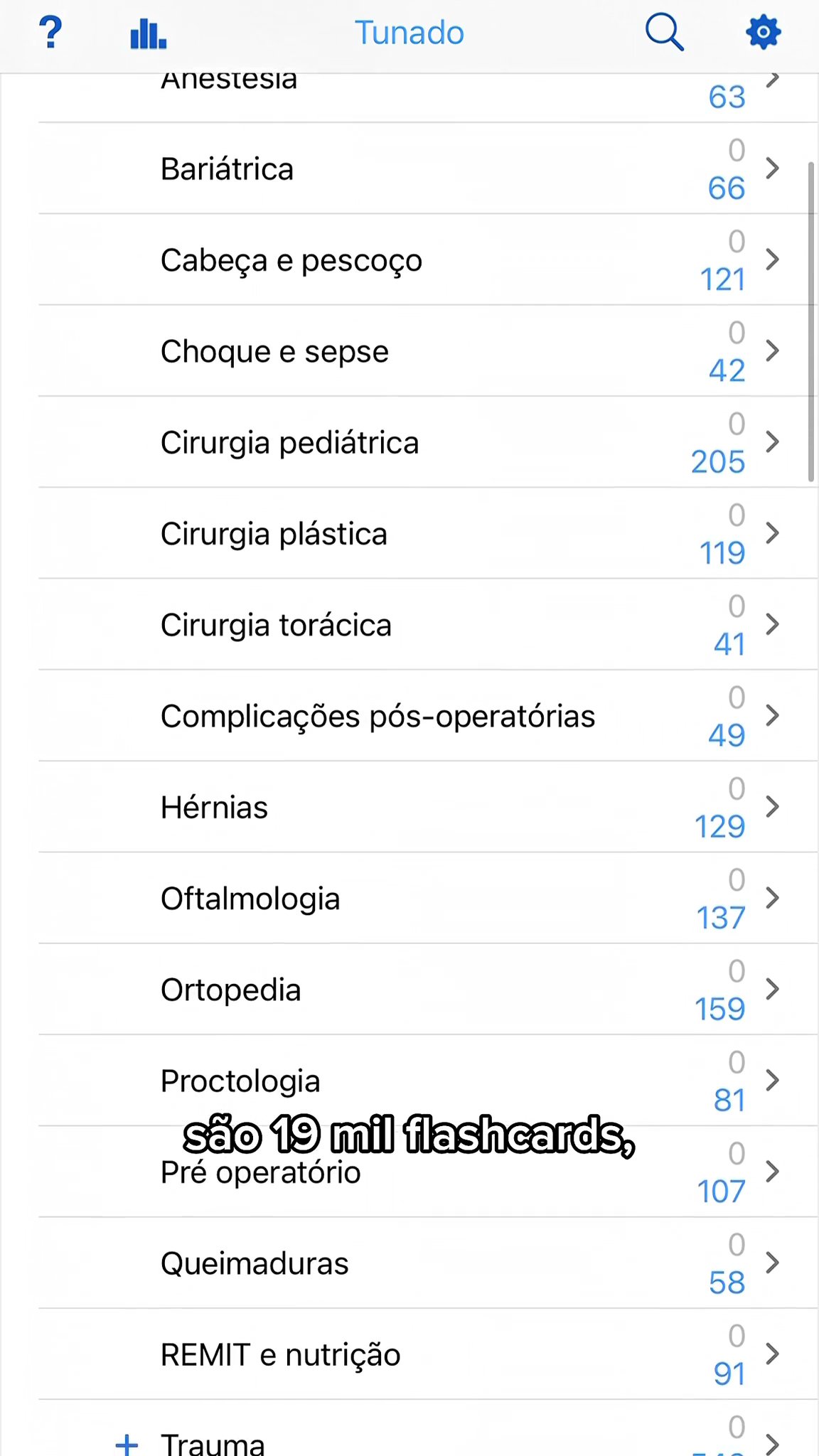The width and height of the screenshot is (819, 1456).
Task: Select the Choque e sepse deck
Action: [x=428, y=350]
